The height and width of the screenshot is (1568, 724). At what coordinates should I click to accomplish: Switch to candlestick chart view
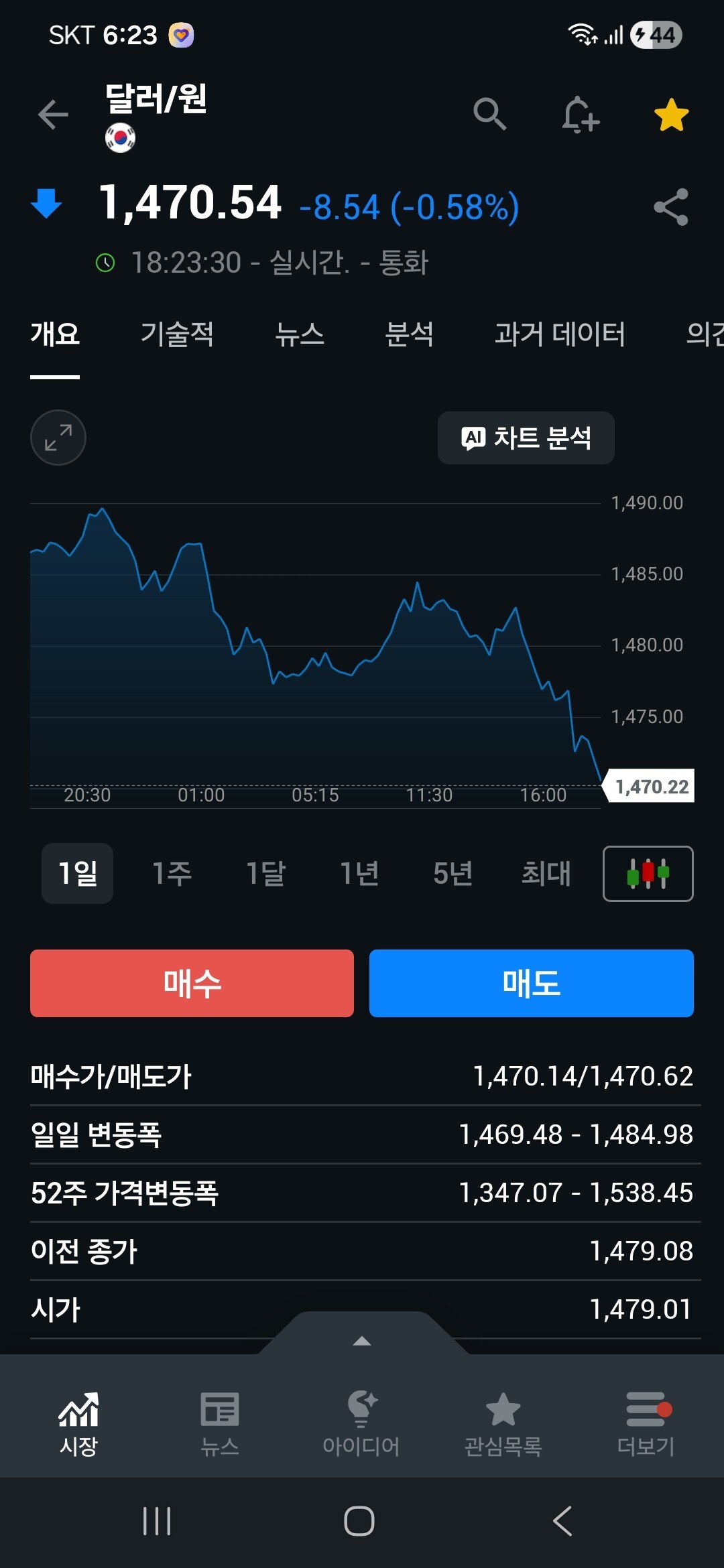point(648,874)
